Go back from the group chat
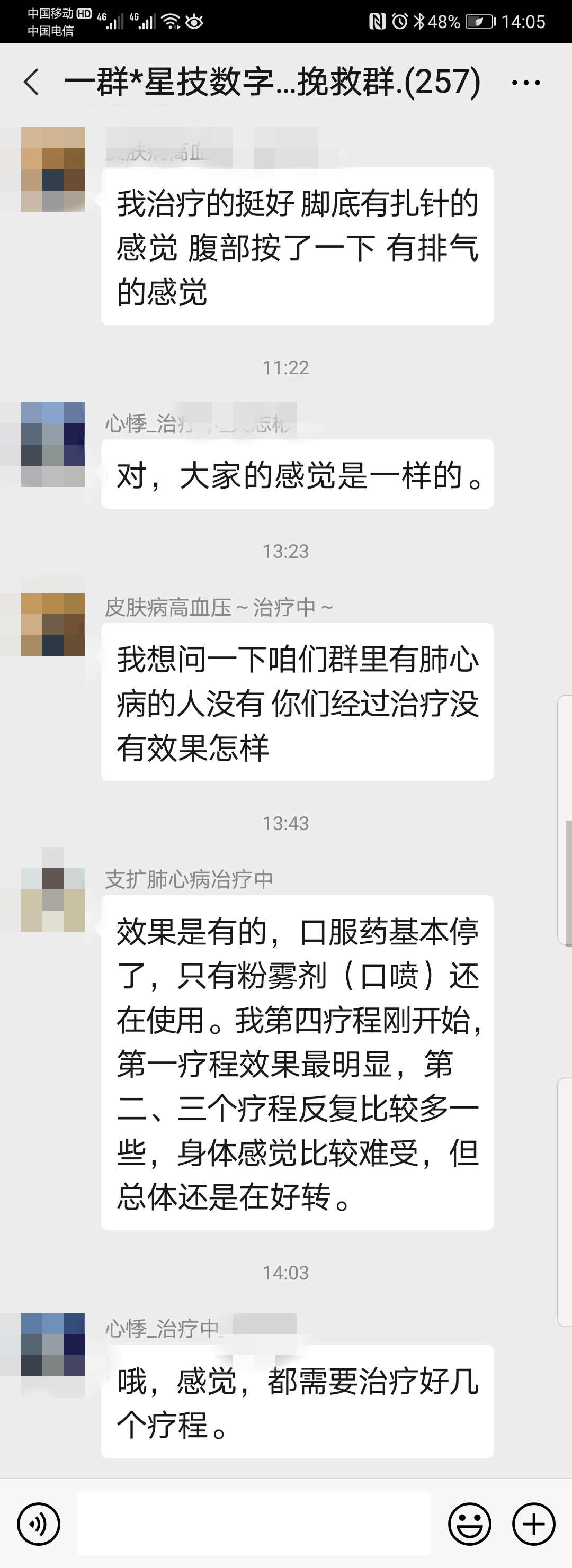 32,82
